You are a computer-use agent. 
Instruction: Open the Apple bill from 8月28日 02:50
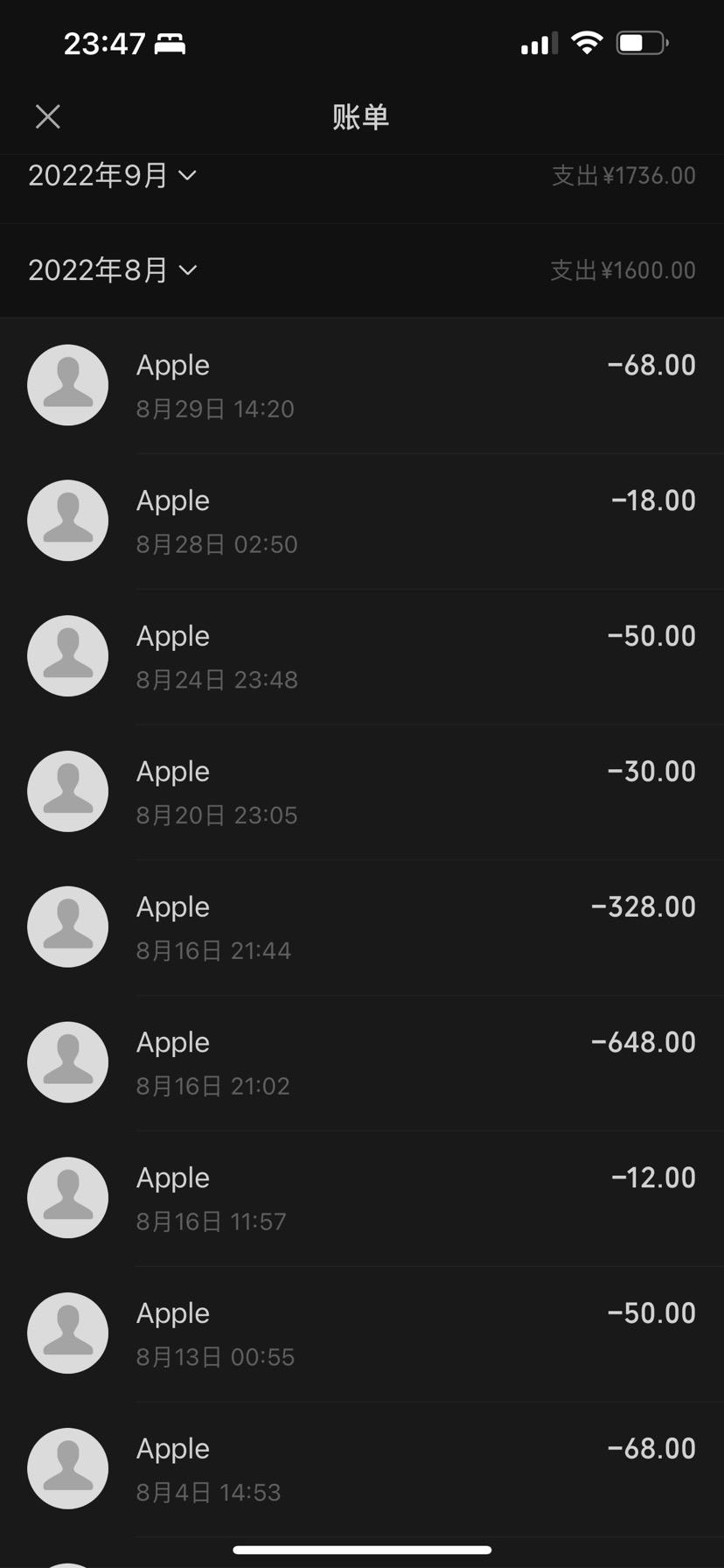(362, 521)
